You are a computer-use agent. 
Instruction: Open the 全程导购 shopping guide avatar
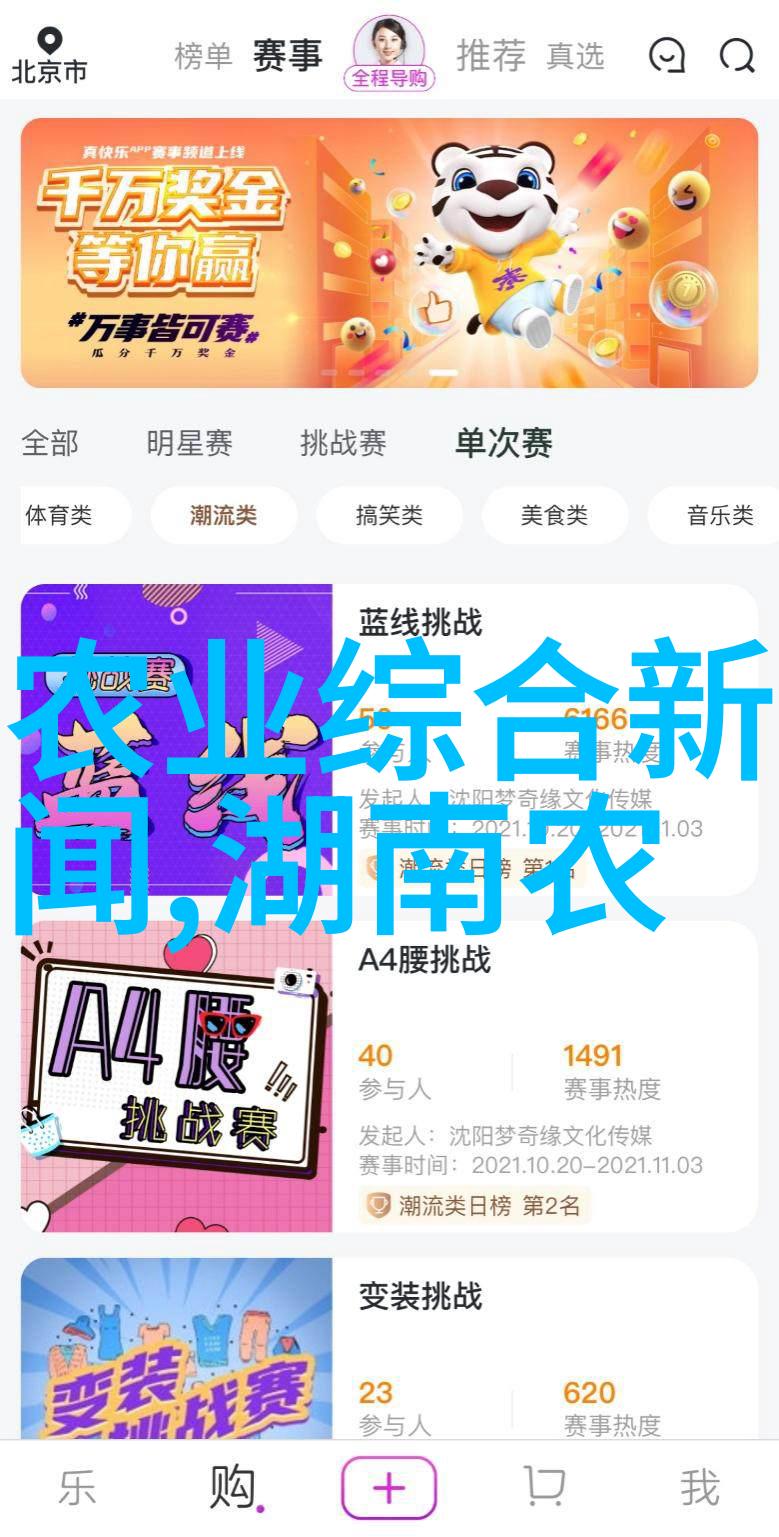tap(389, 53)
